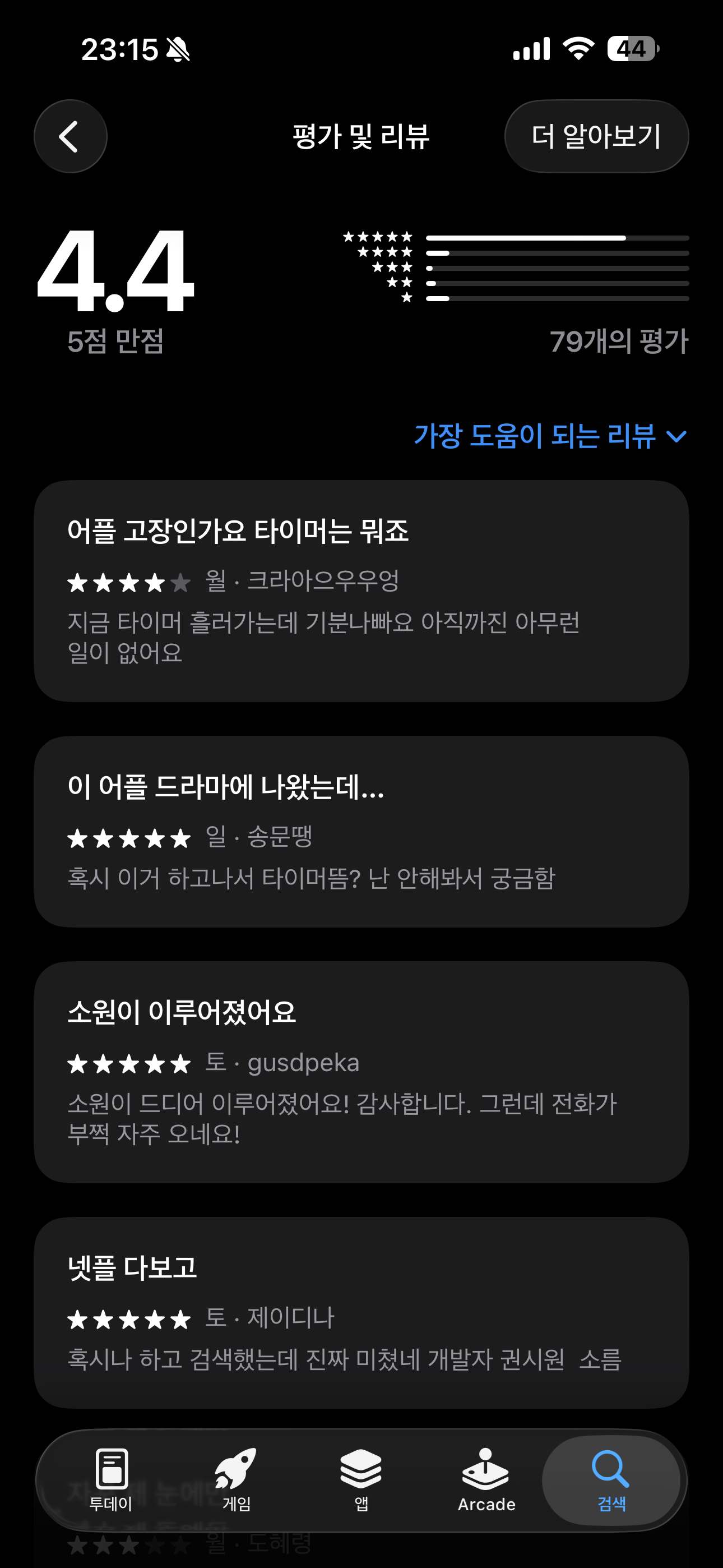Viewport: 723px width, 1568px height.
Task: Open the review by 송문땡
Action: (361, 832)
